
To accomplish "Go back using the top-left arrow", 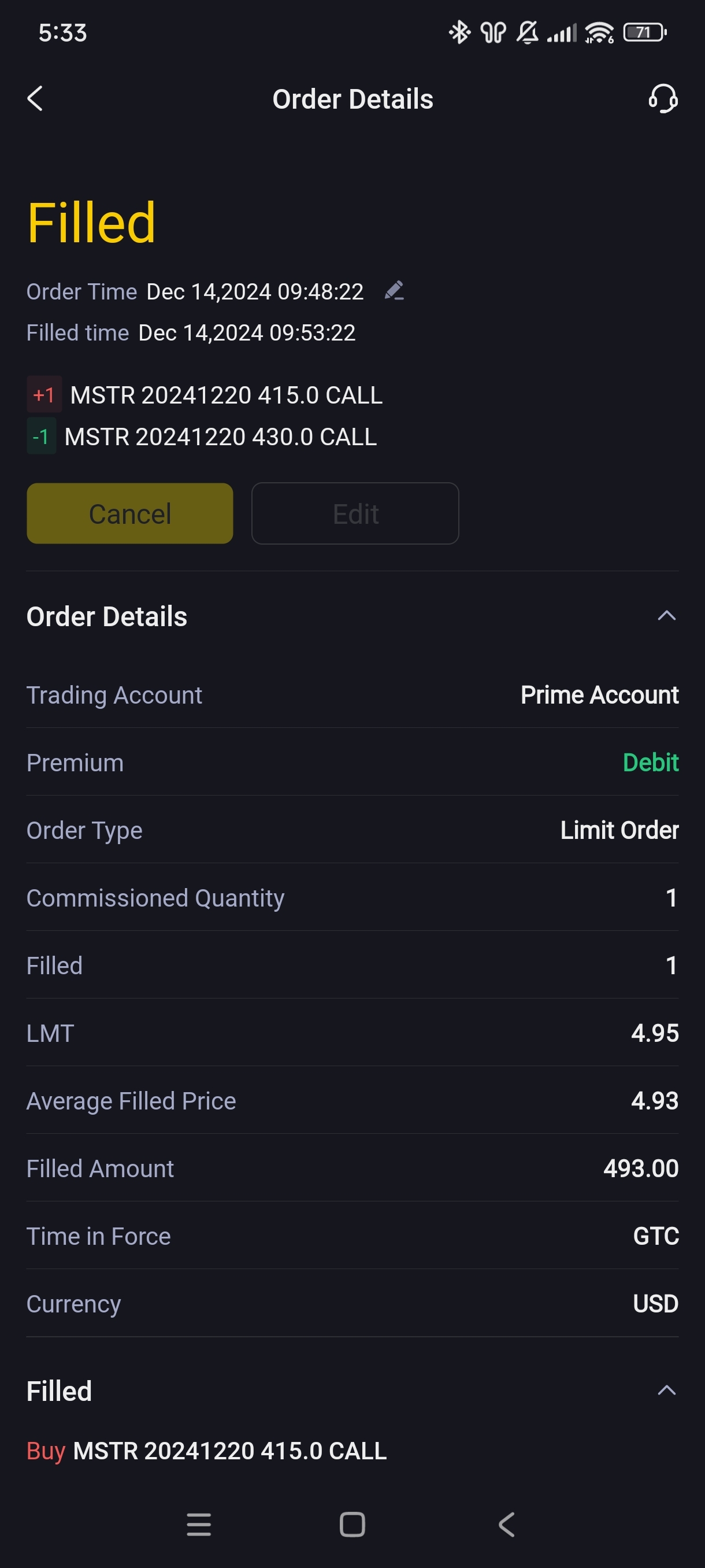I will pos(35,99).
